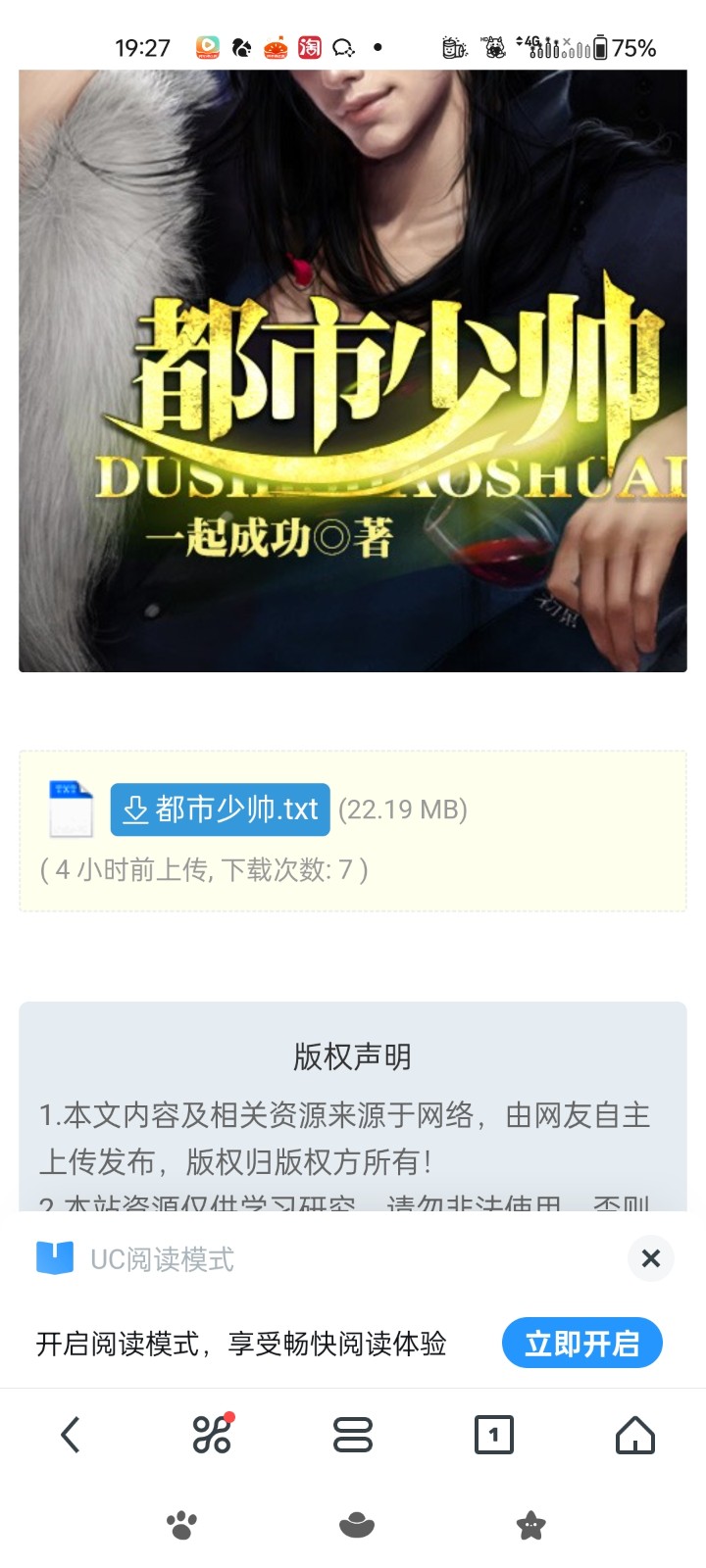The height and width of the screenshot is (1568, 706).
Task: Open the UC browser tools menu
Action: pos(212,1435)
